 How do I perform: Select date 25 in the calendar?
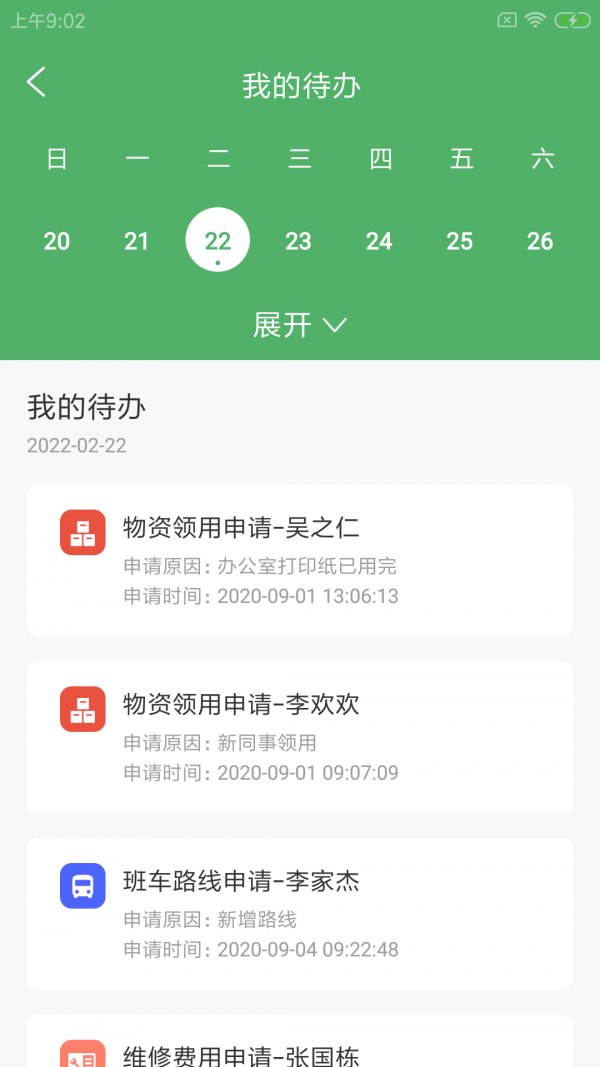460,241
